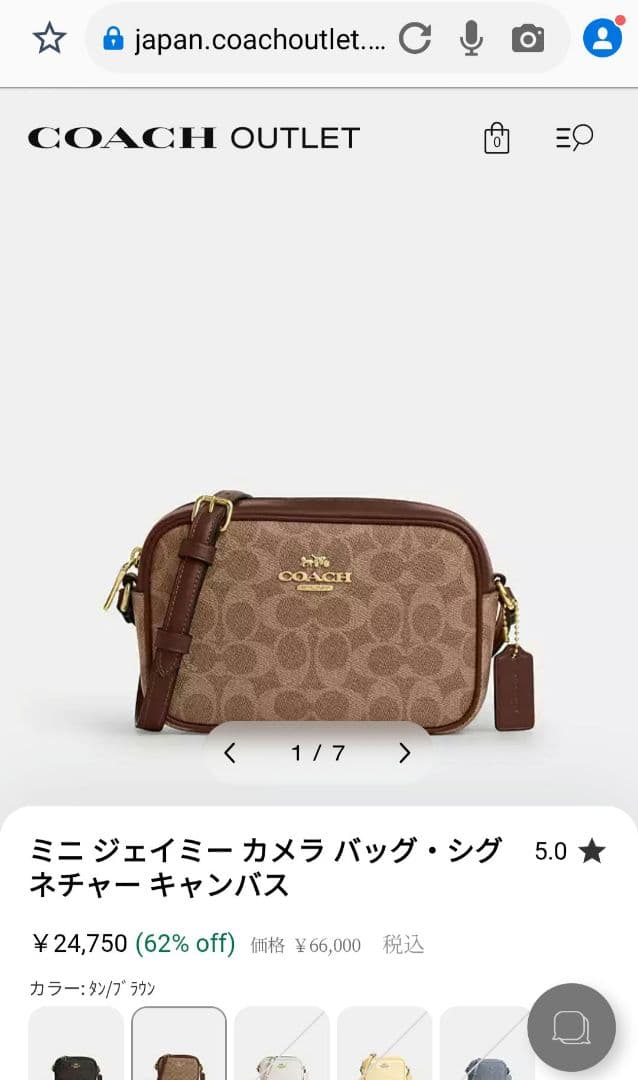This screenshot has height=1080, width=638.
Task: Open the chat support bubble
Action: click(x=571, y=1027)
